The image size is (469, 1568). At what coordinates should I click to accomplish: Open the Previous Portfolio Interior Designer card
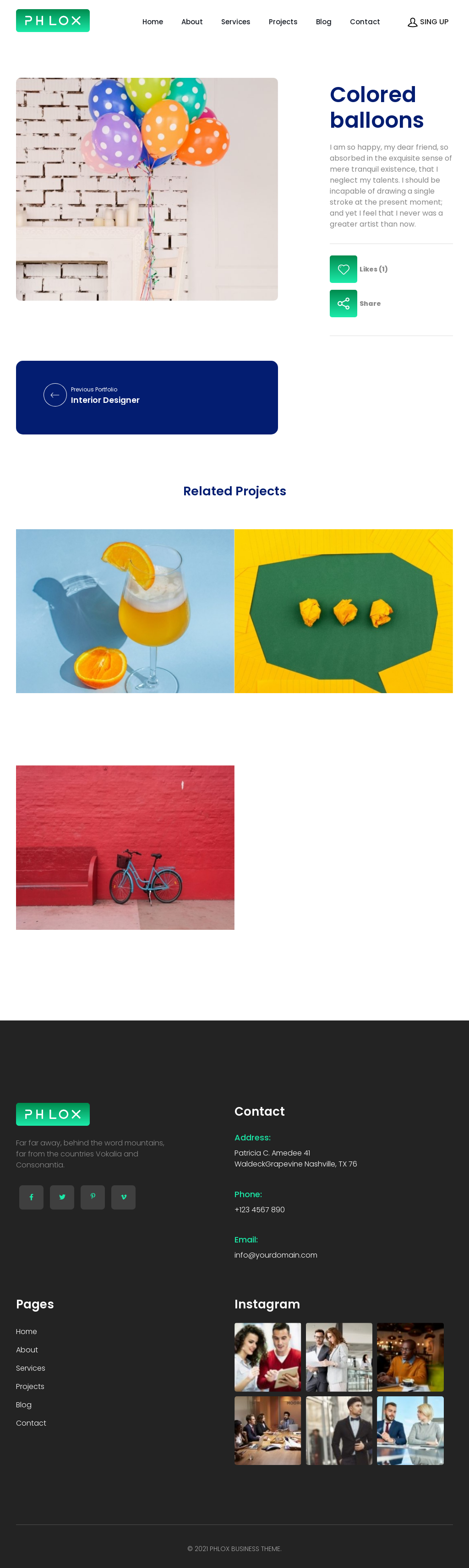click(x=147, y=397)
